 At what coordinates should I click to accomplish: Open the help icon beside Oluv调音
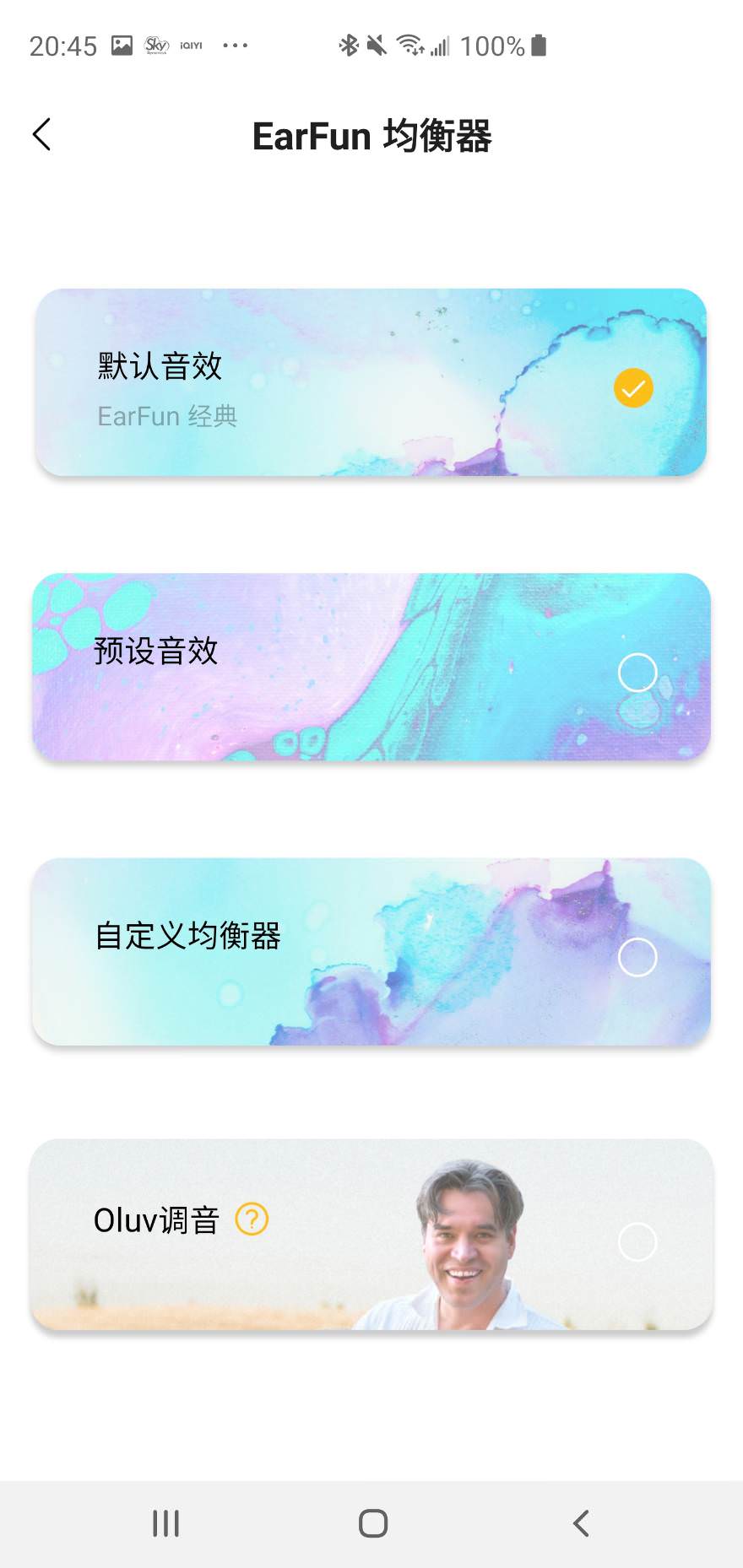click(252, 1219)
